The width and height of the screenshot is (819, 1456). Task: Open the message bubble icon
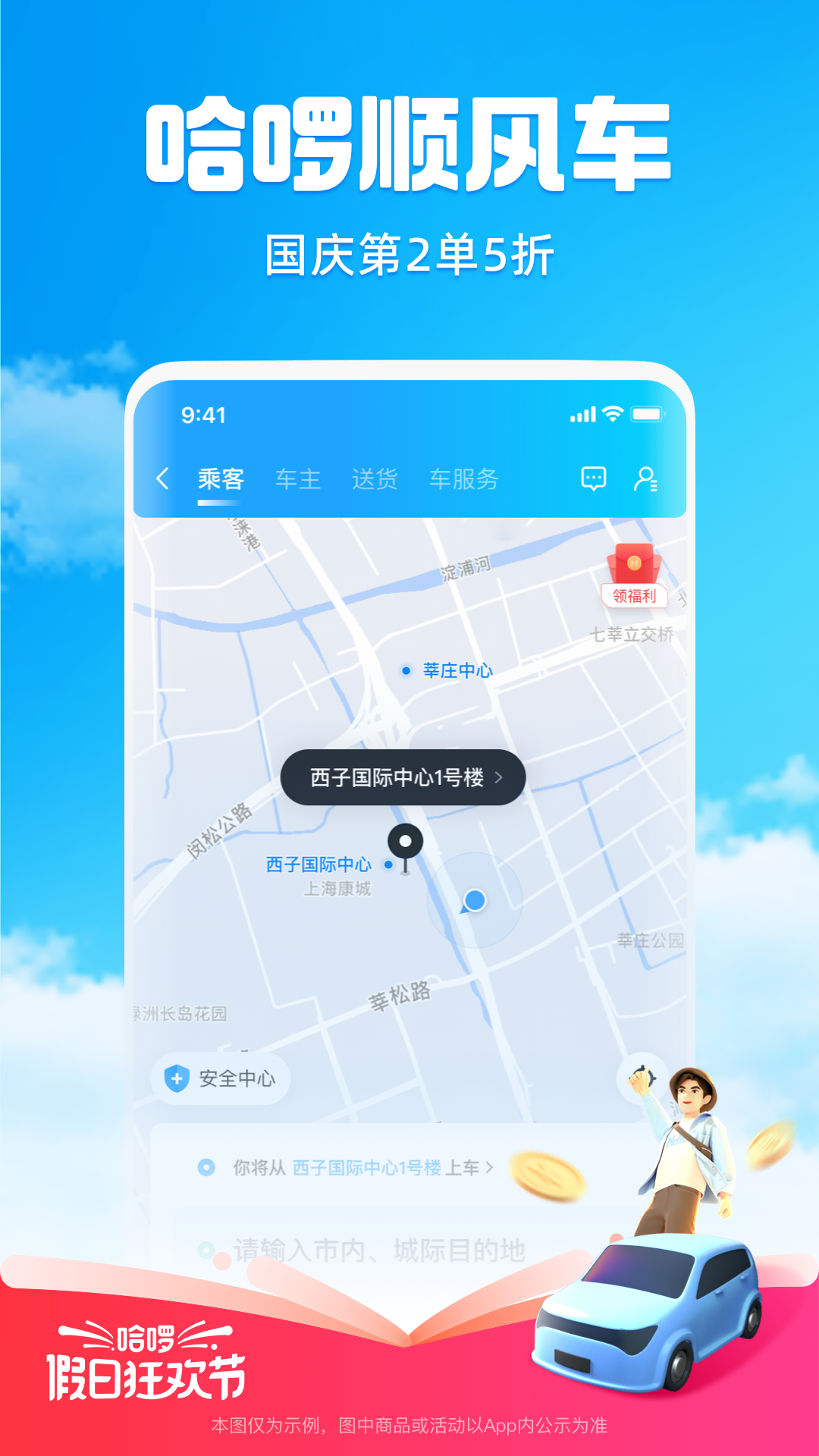click(x=594, y=478)
